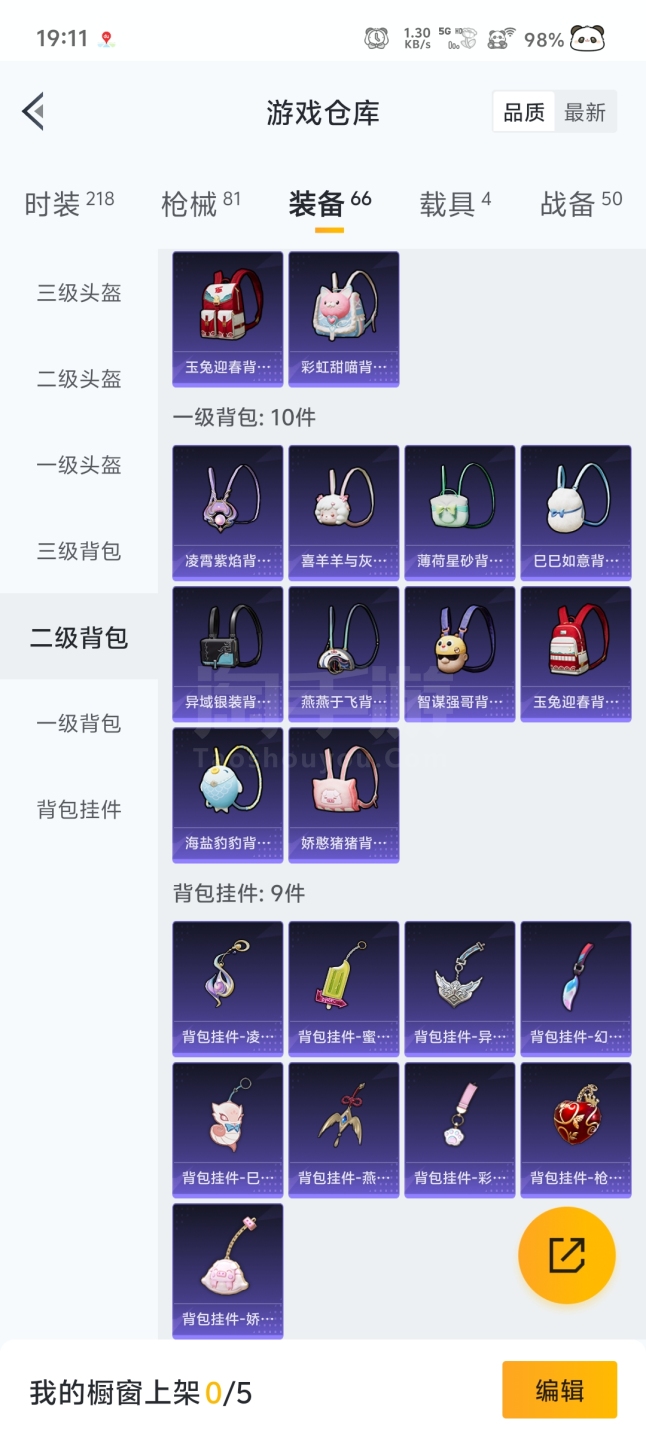Select 三级背包 in the side menu
Screen dimensions: 646x1440
(79, 551)
